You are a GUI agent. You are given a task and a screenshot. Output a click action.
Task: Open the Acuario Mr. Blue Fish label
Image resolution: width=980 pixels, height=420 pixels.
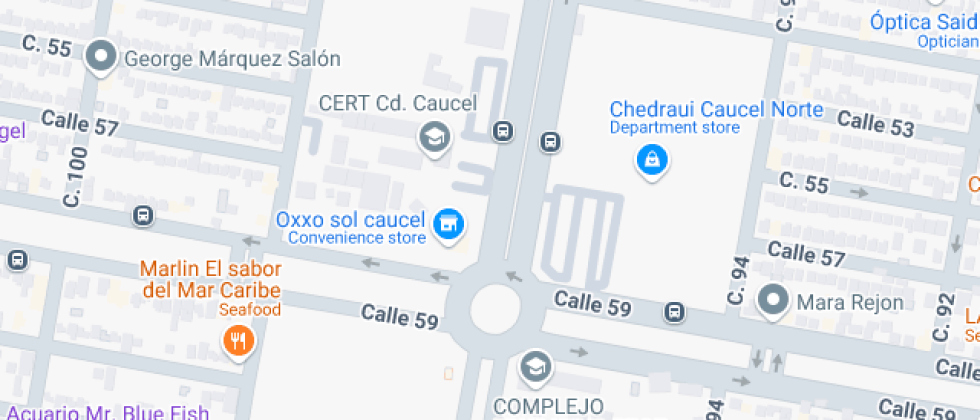(108, 413)
